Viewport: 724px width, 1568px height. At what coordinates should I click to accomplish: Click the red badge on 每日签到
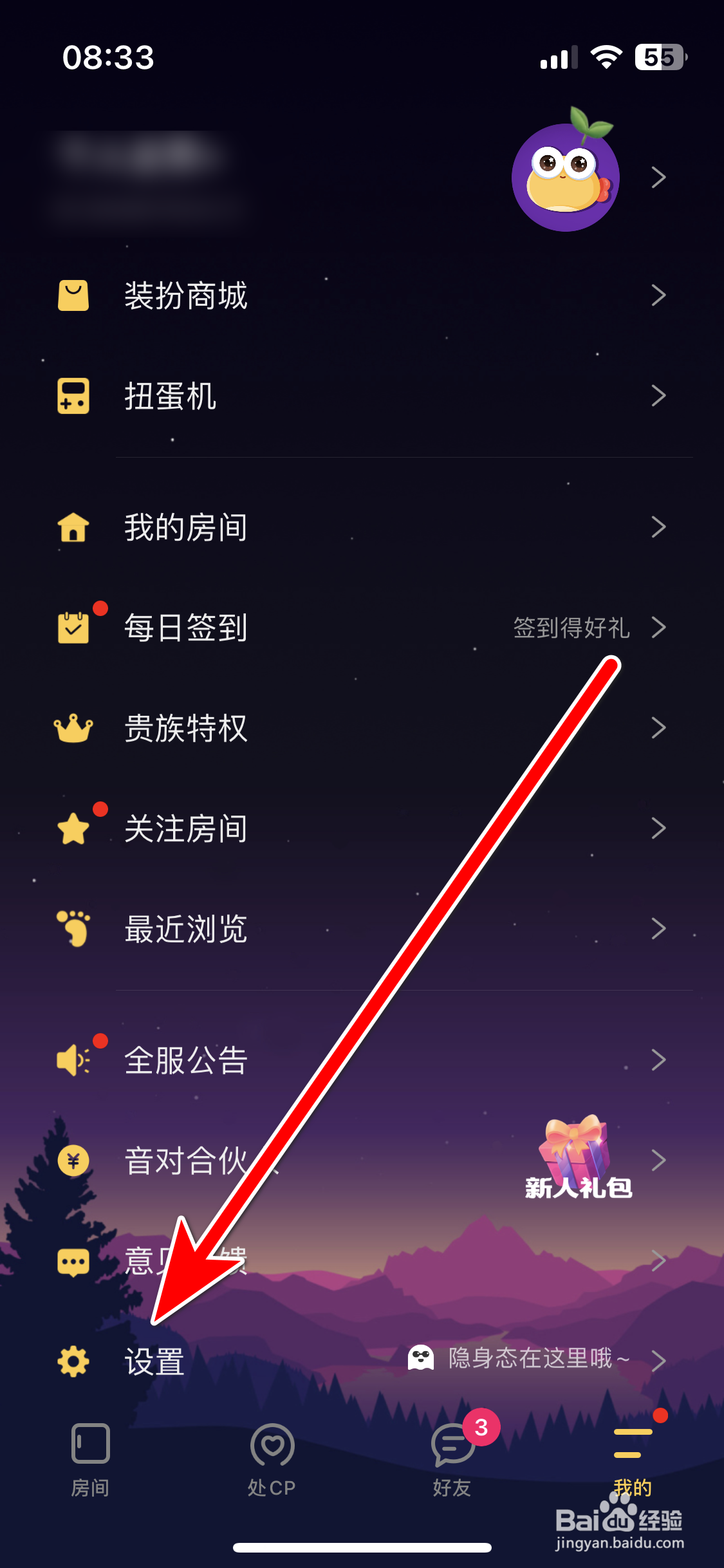point(98,608)
